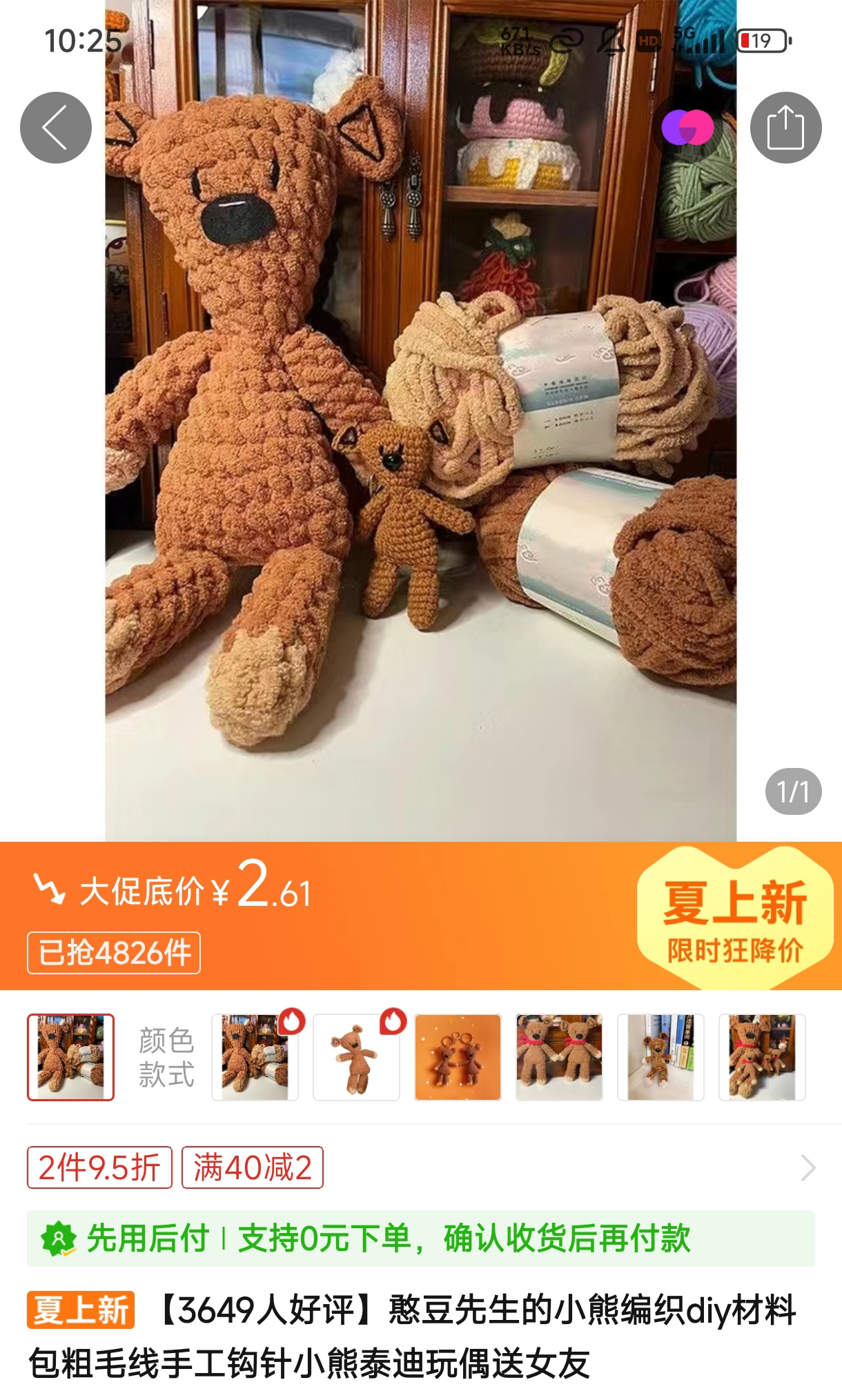Go back from the product page

point(56,128)
